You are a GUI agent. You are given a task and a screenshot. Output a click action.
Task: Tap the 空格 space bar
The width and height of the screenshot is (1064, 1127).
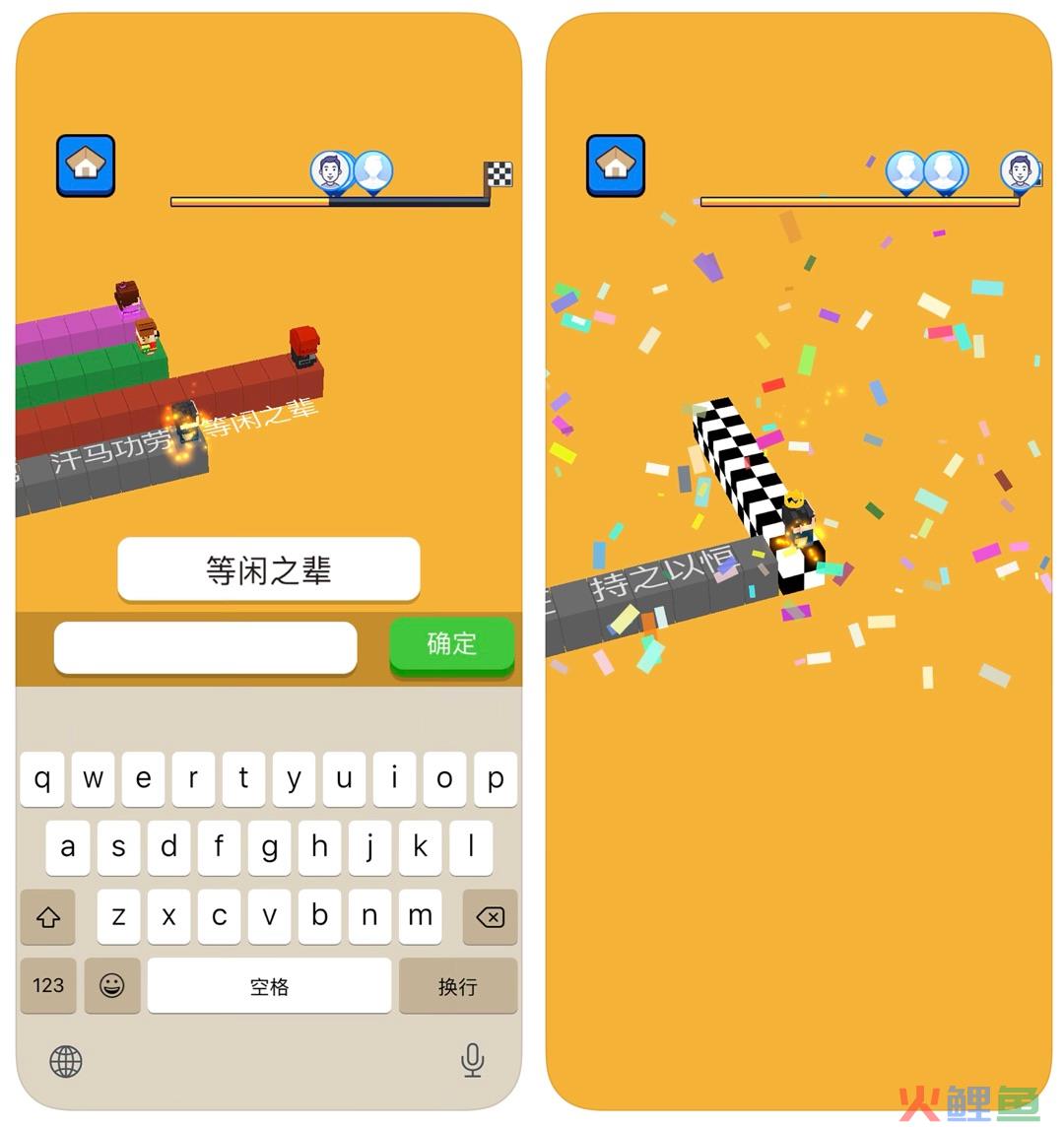tap(269, 985)
